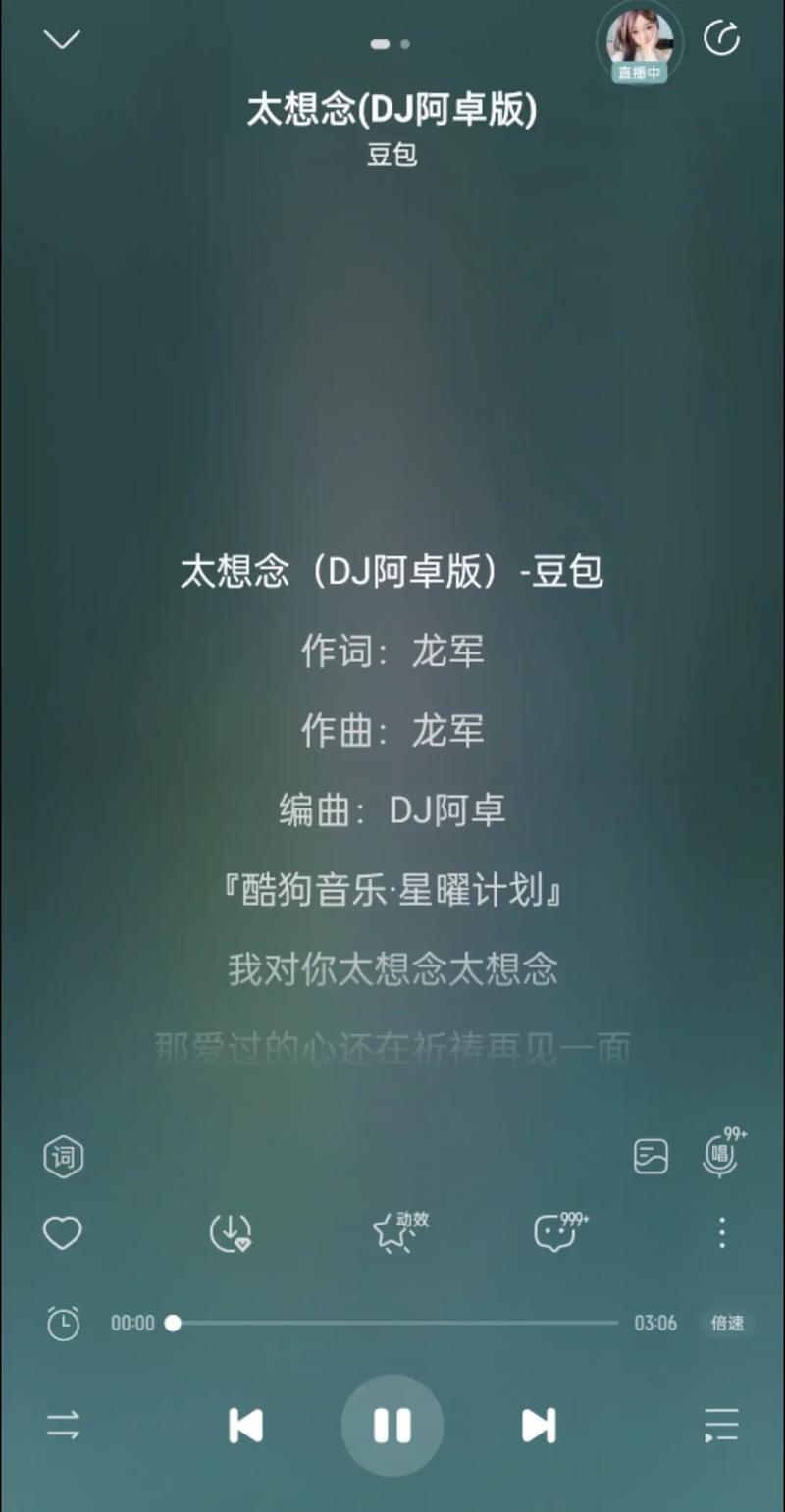Like this song with the heart
Image resolution: width=785 pixels, height=1512 pixels.
(62, 1232)
